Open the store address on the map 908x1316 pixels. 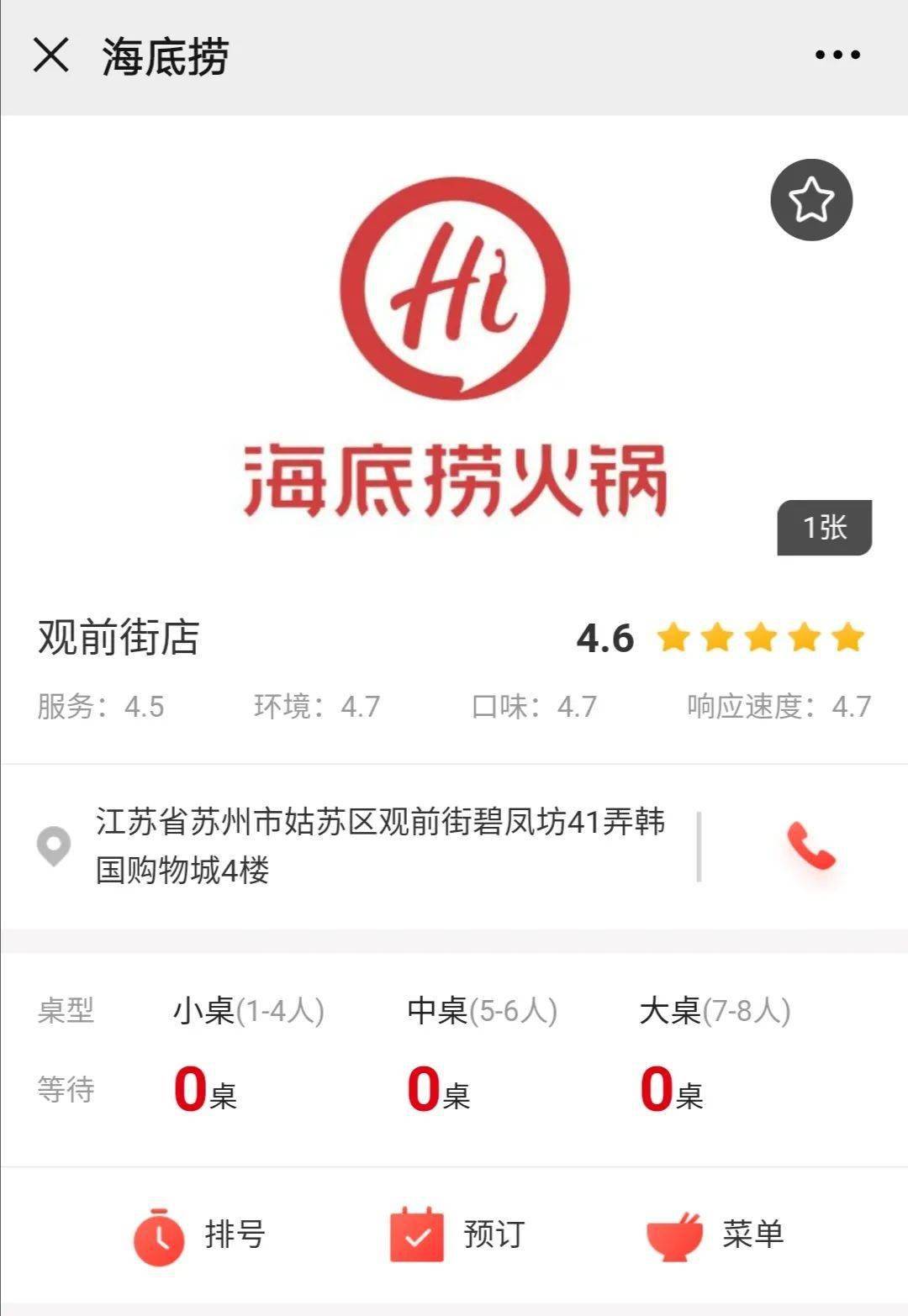click(x=378, y=845)
